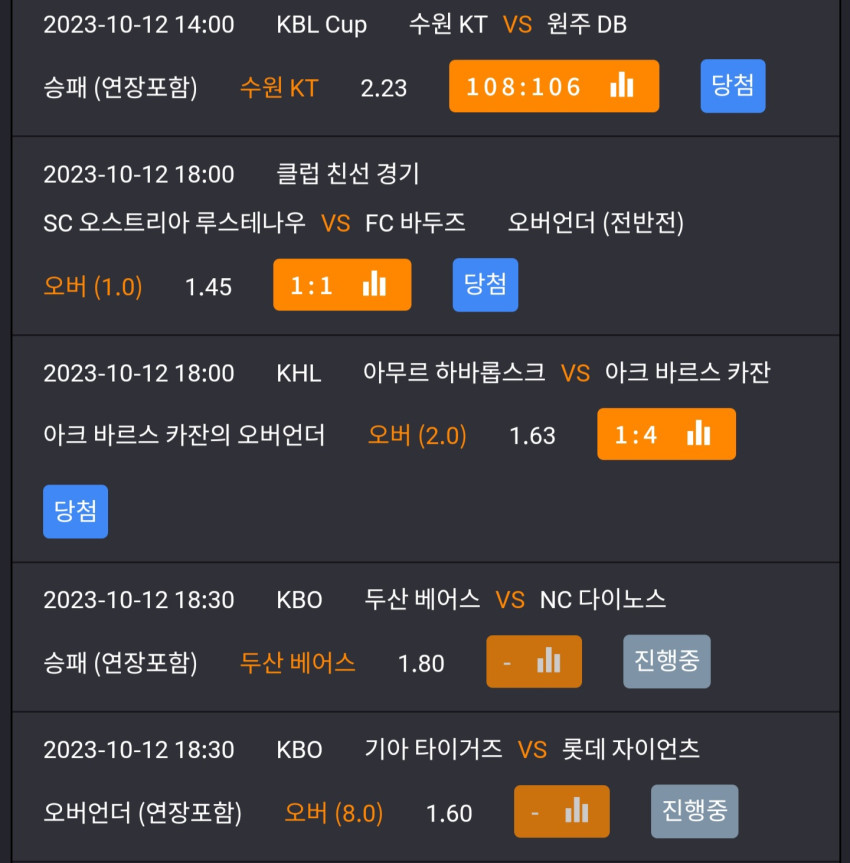This screenshot has height=863, width=850.
Task: Open stats for the 두산 베어스 game
Action: 533,662
